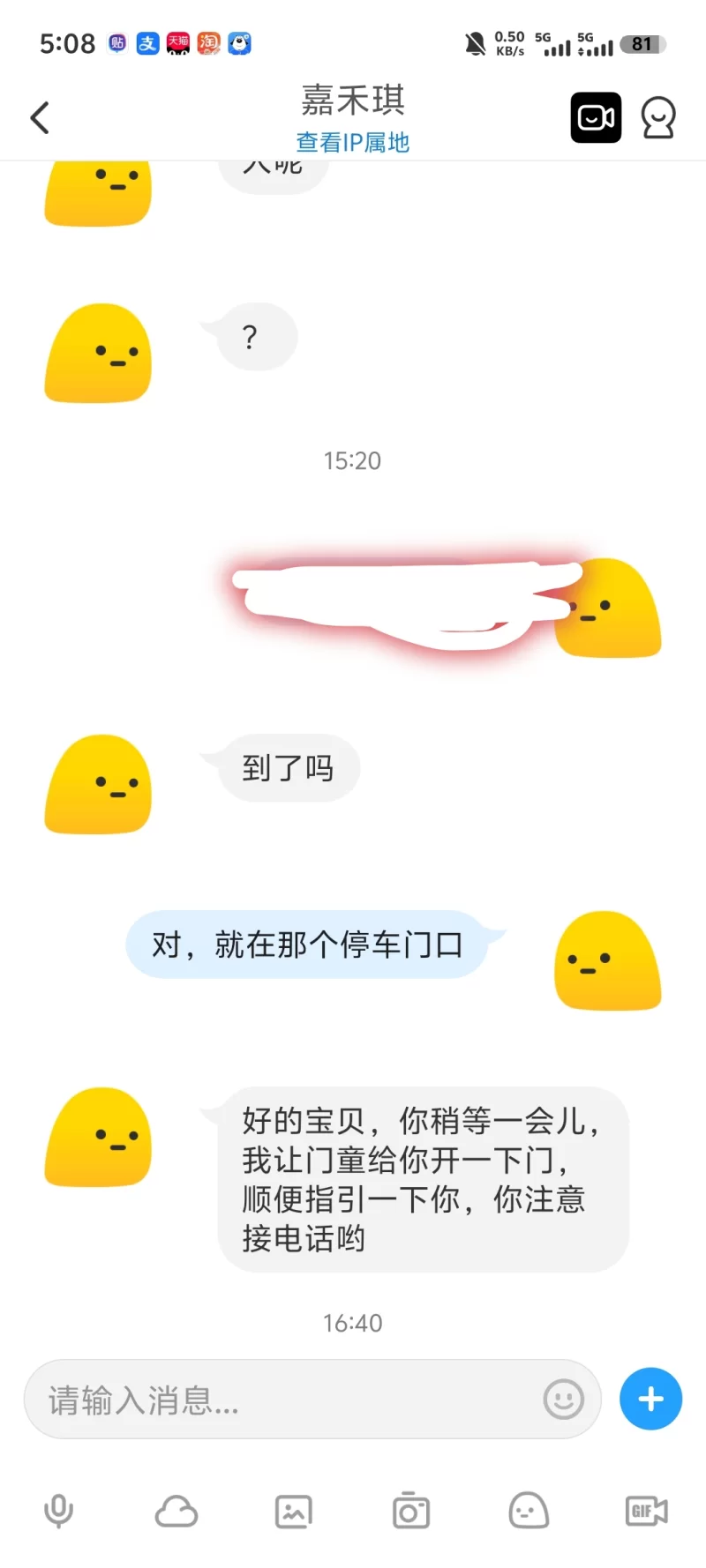This screenshot has width=706, height=1568.
Task: Open the blue plus attachment button
Action: click(650, 1400)
